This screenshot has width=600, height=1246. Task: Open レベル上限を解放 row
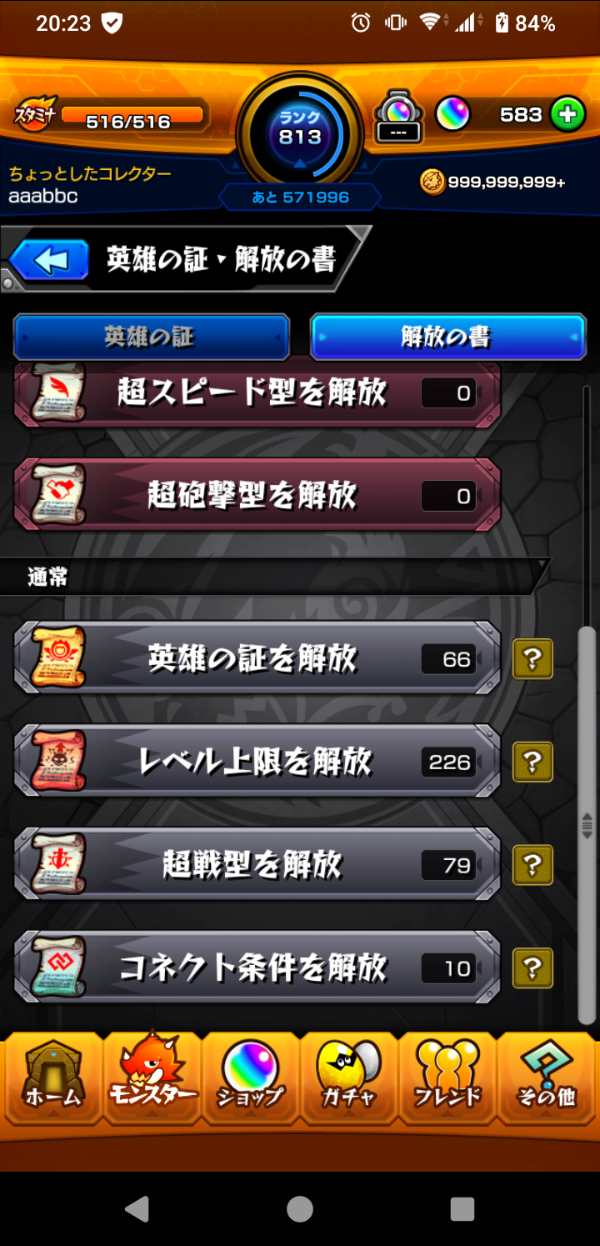[x=257, y=762]
